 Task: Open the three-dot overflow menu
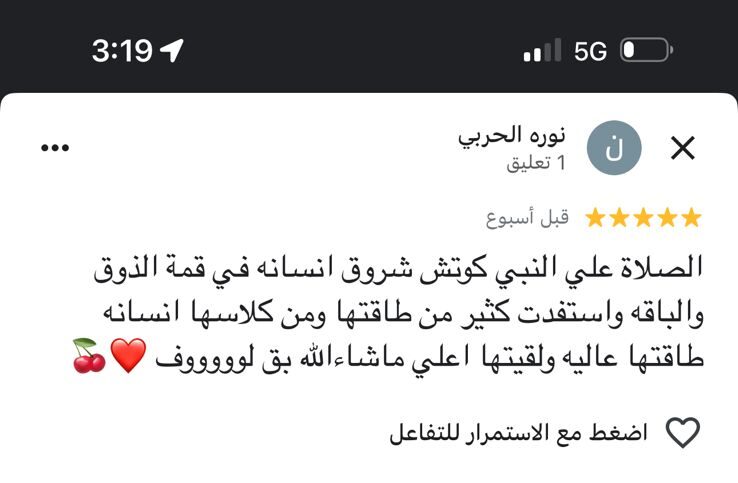(54, 148)
